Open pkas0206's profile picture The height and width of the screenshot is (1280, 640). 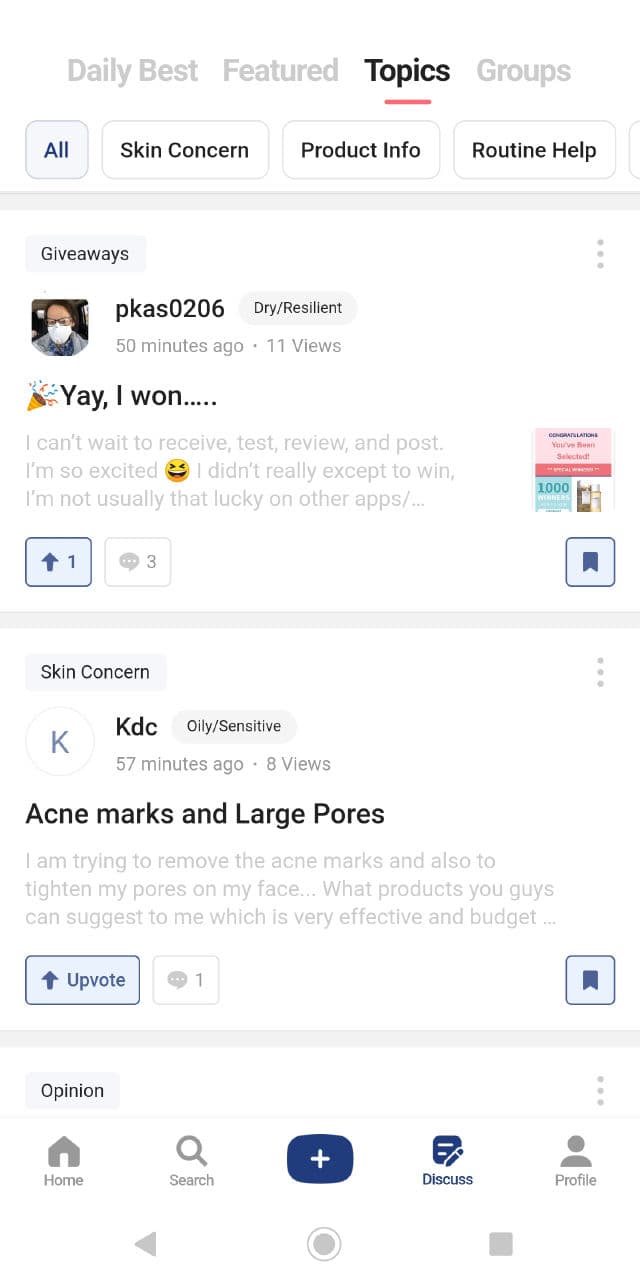[x=60, y=326]
